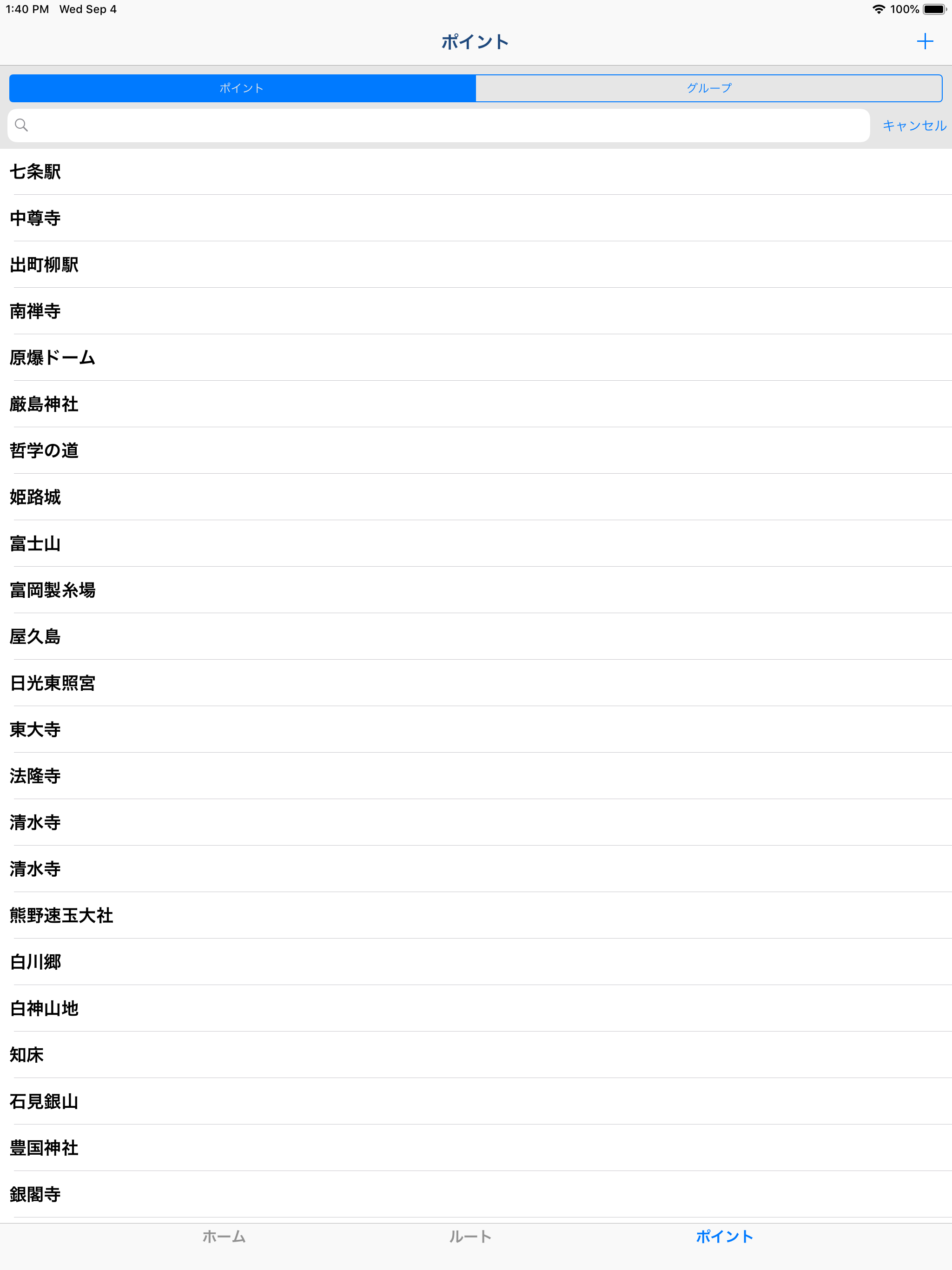Open the 七条駅 point entry
952x1270 pixels.
pyautogui.click(x=230, y=172)
